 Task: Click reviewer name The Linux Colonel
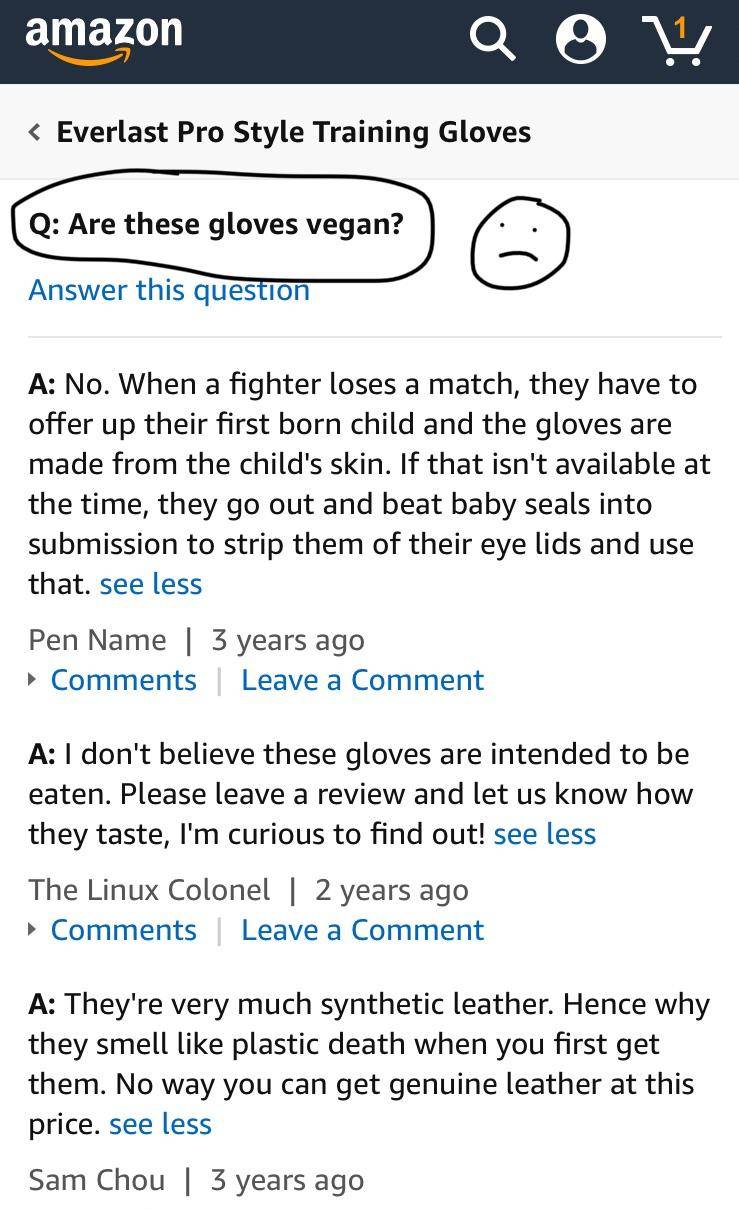click(148, 889)
